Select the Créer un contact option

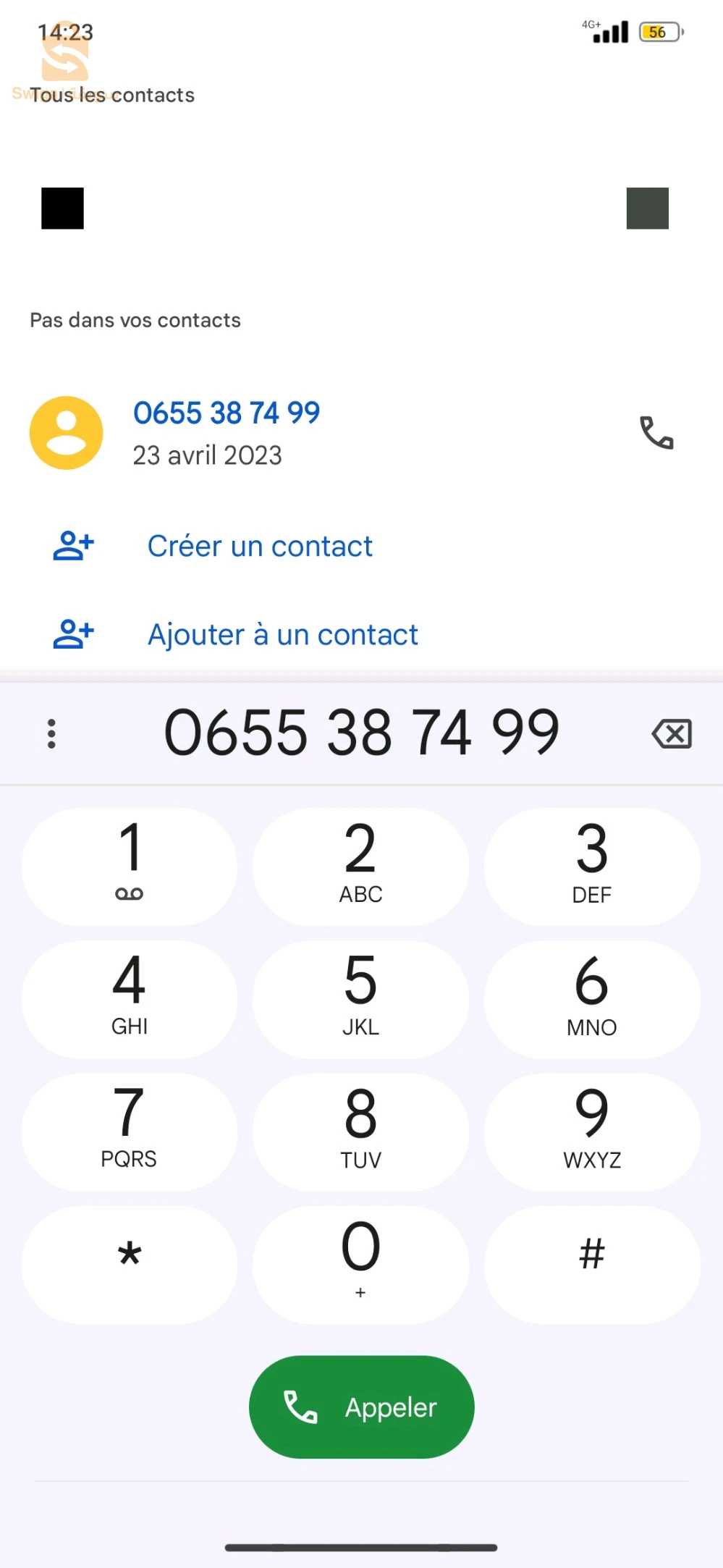[x=259, y=546]
